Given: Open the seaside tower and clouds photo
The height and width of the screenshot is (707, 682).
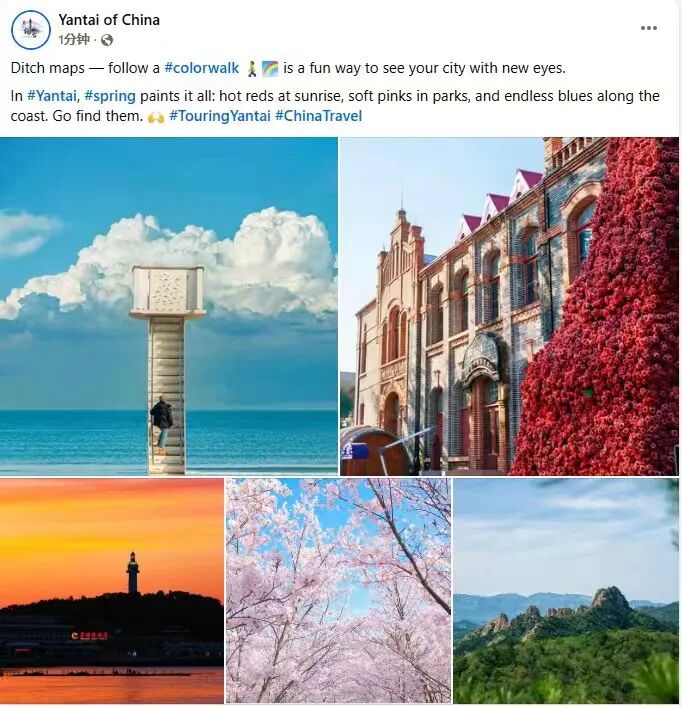Looking at the screenshot, I should pos(169,306).
